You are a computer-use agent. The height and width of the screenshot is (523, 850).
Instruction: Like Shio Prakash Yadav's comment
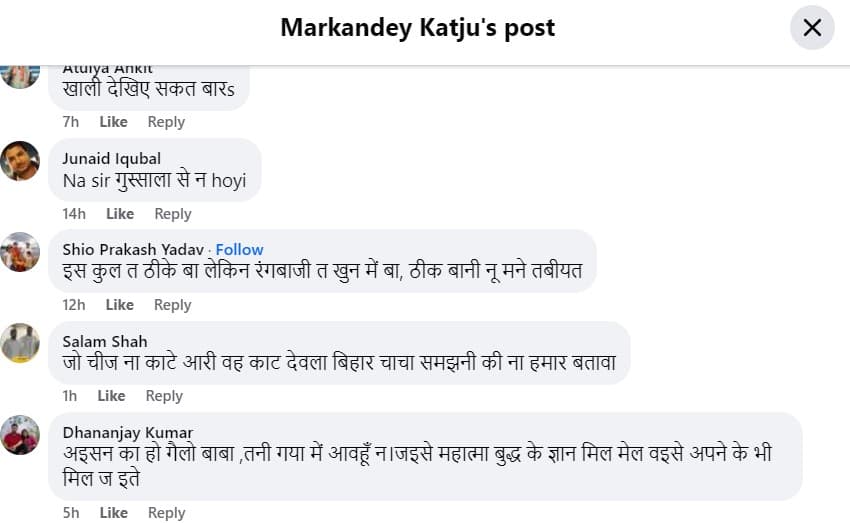(119, 305)
